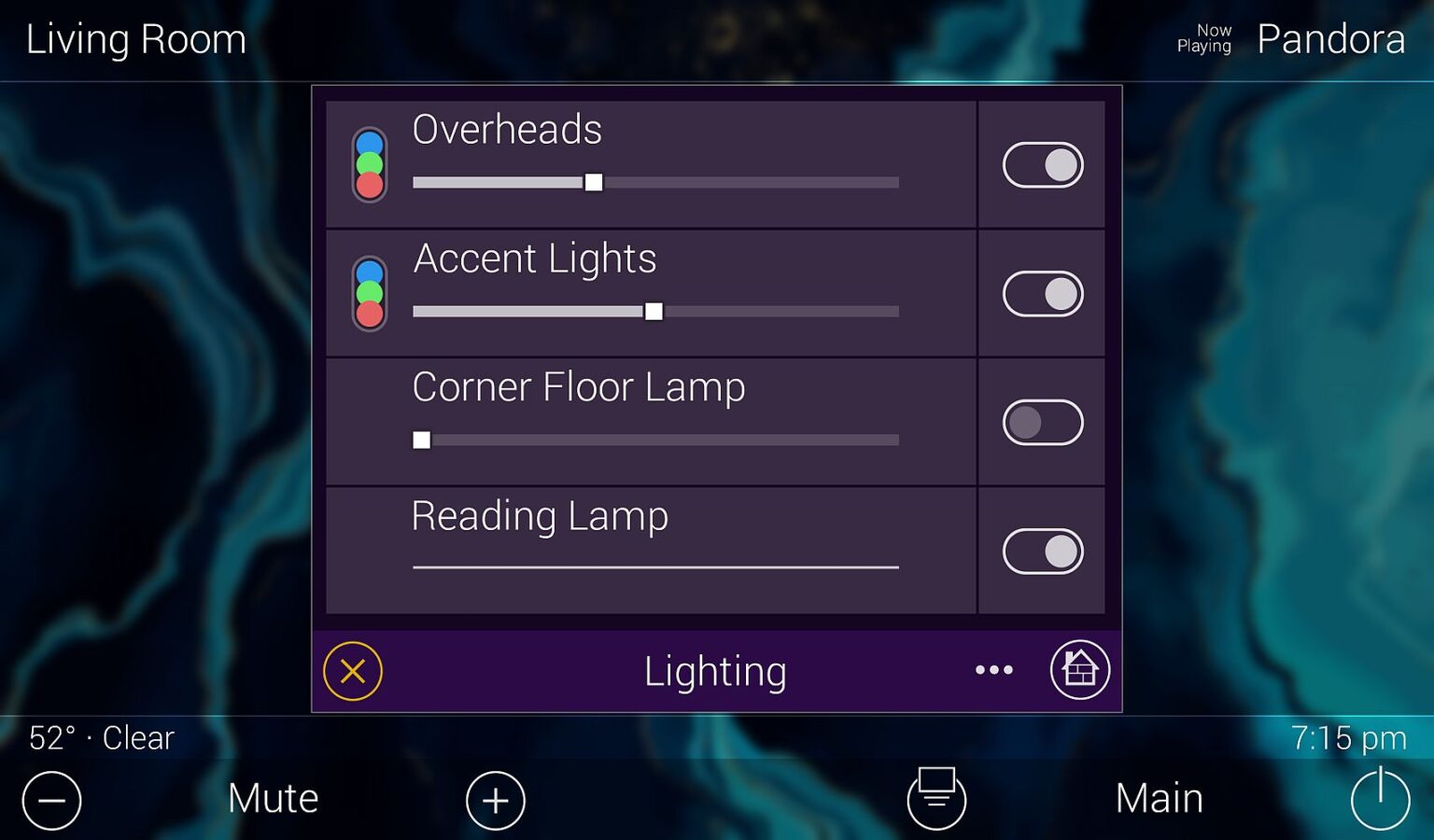Toggle the Accent Lights switch off
The height and width of the screenshot is (840, 1434).
[x=1042, y=294]
